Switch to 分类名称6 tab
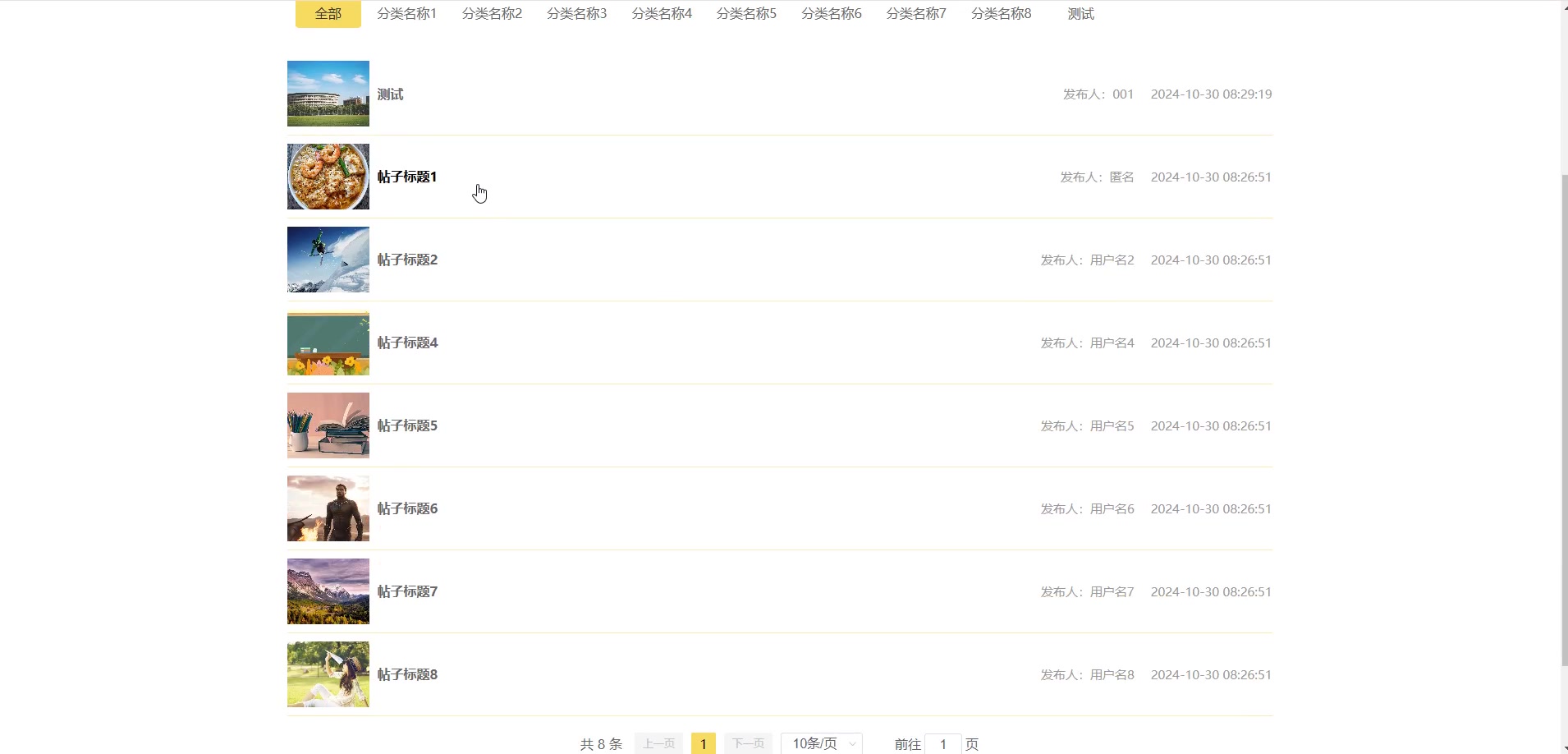The width and height of the screenshot is (1568, 754). [x=831, y=14]
